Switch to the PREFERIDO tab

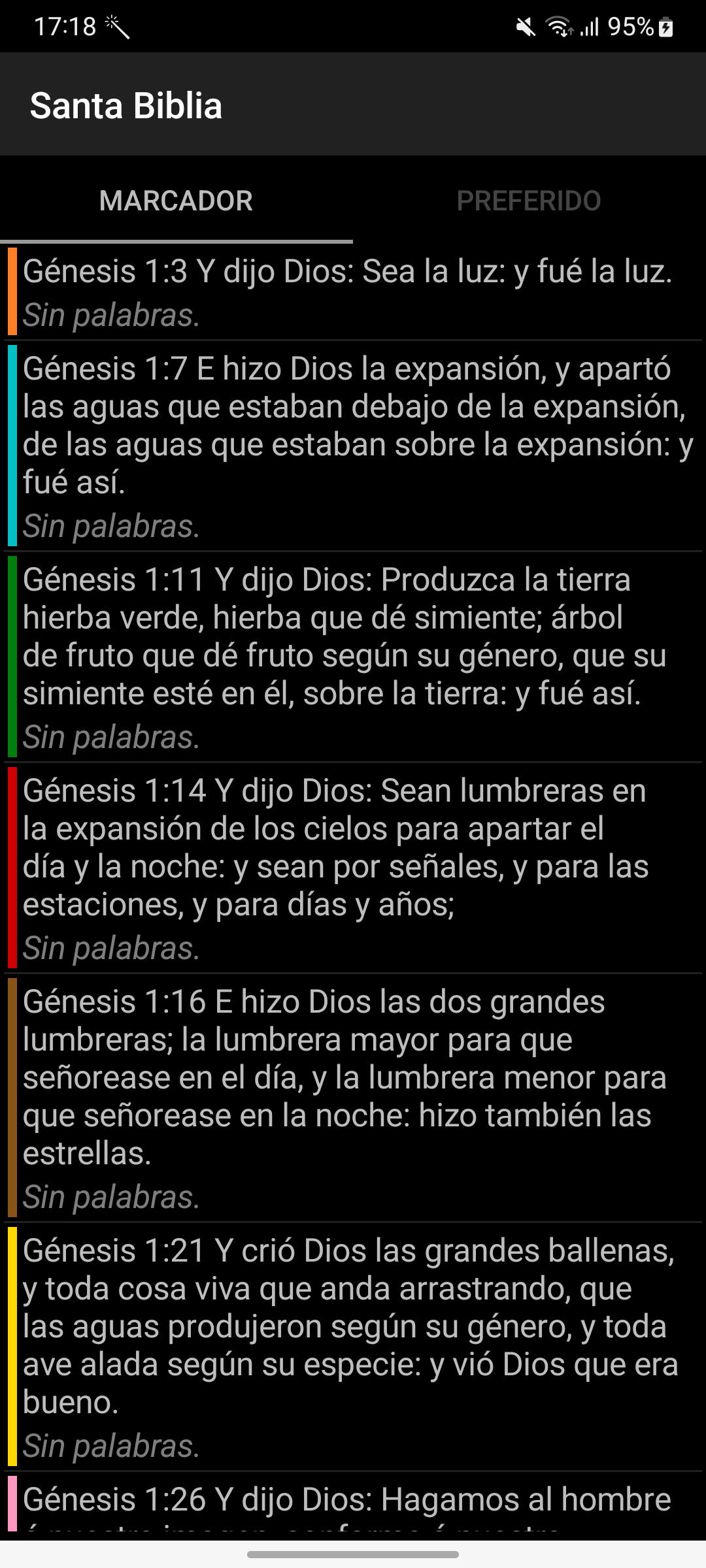coord(529,201)
